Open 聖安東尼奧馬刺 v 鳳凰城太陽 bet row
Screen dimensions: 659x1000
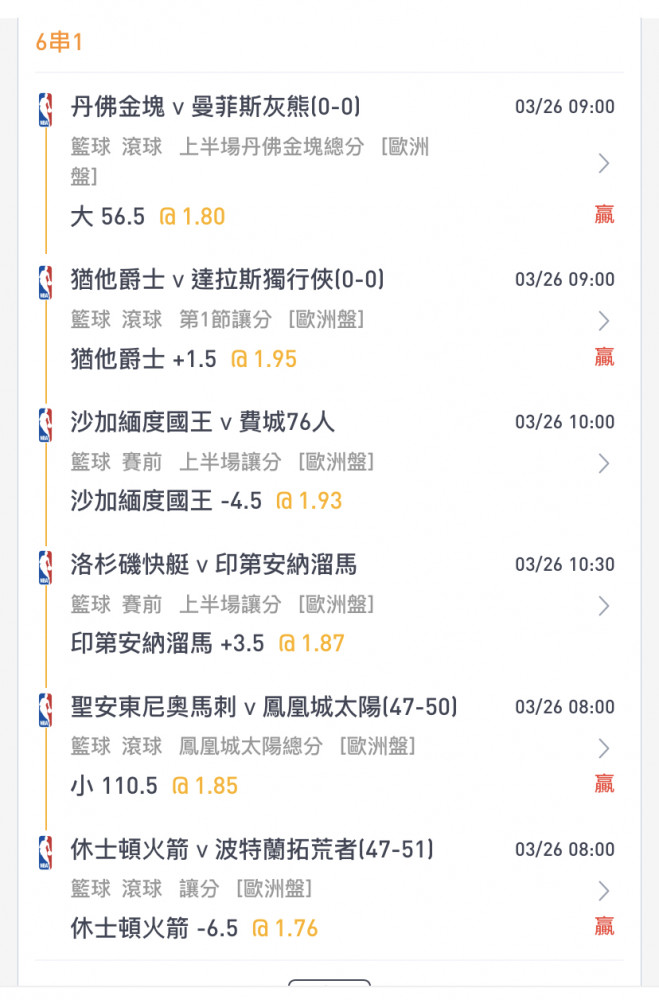[603, 748]
